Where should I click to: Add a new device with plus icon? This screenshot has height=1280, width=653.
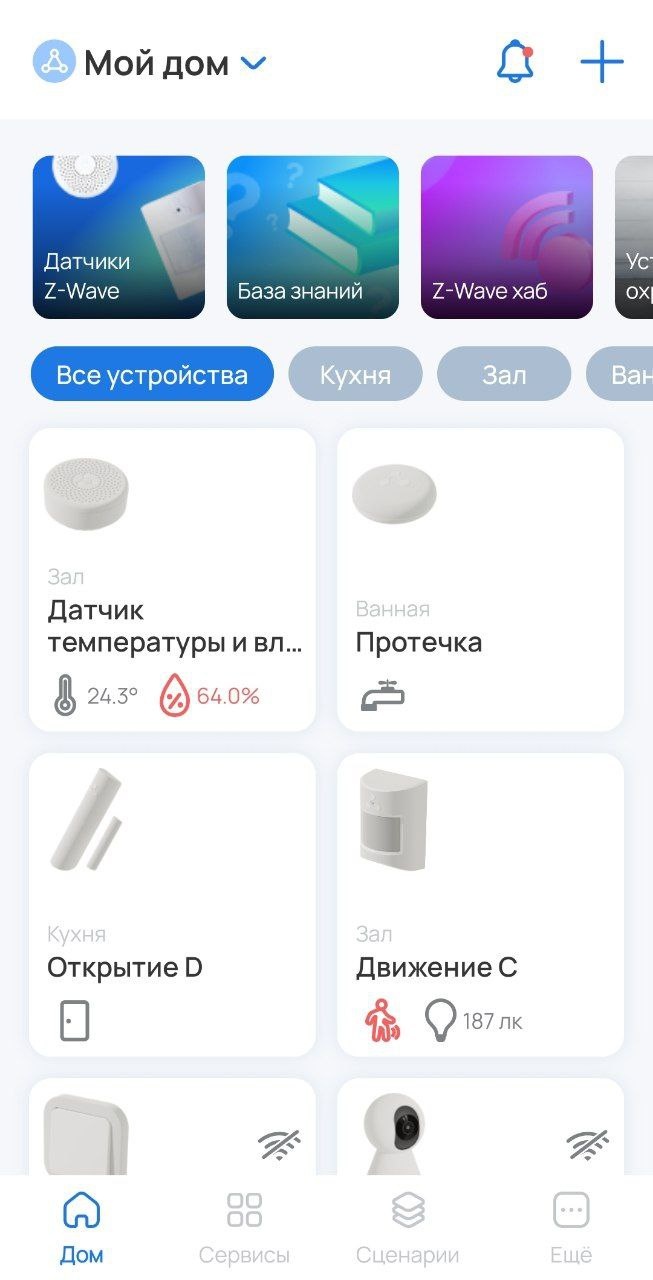[x=601, y=63]
